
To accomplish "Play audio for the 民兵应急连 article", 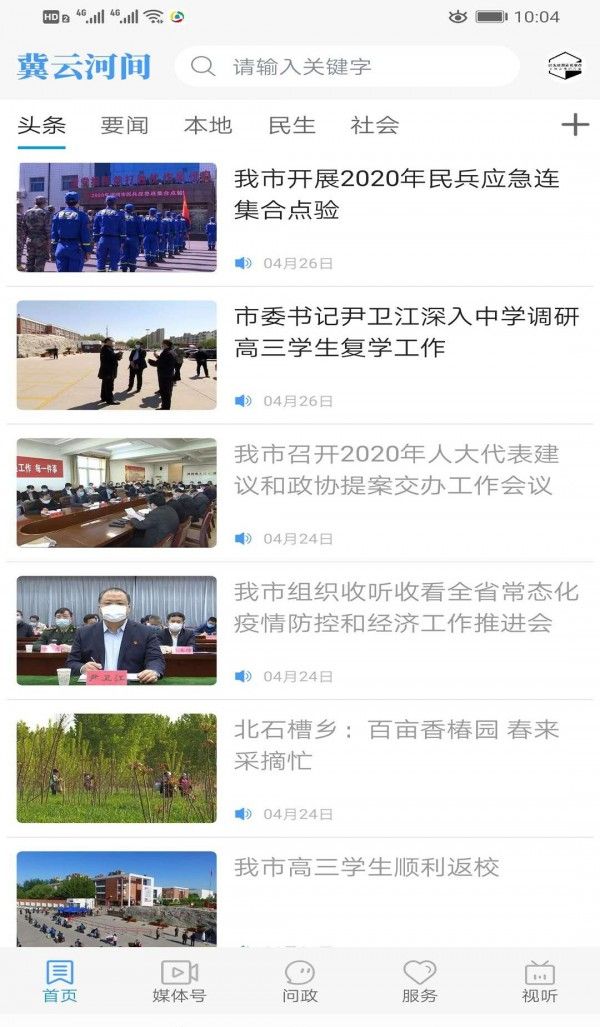I will 243,263.
